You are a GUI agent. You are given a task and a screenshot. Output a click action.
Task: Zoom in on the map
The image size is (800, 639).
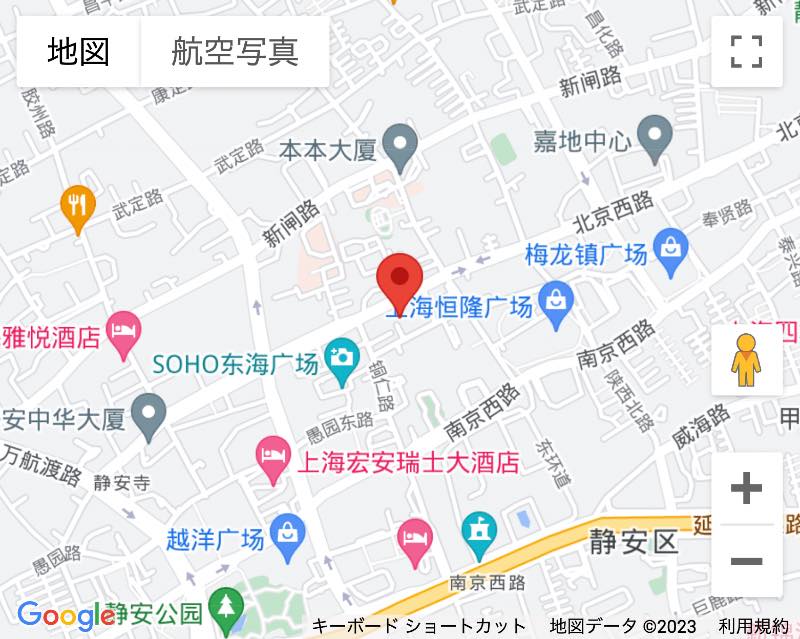pos(746,489)
